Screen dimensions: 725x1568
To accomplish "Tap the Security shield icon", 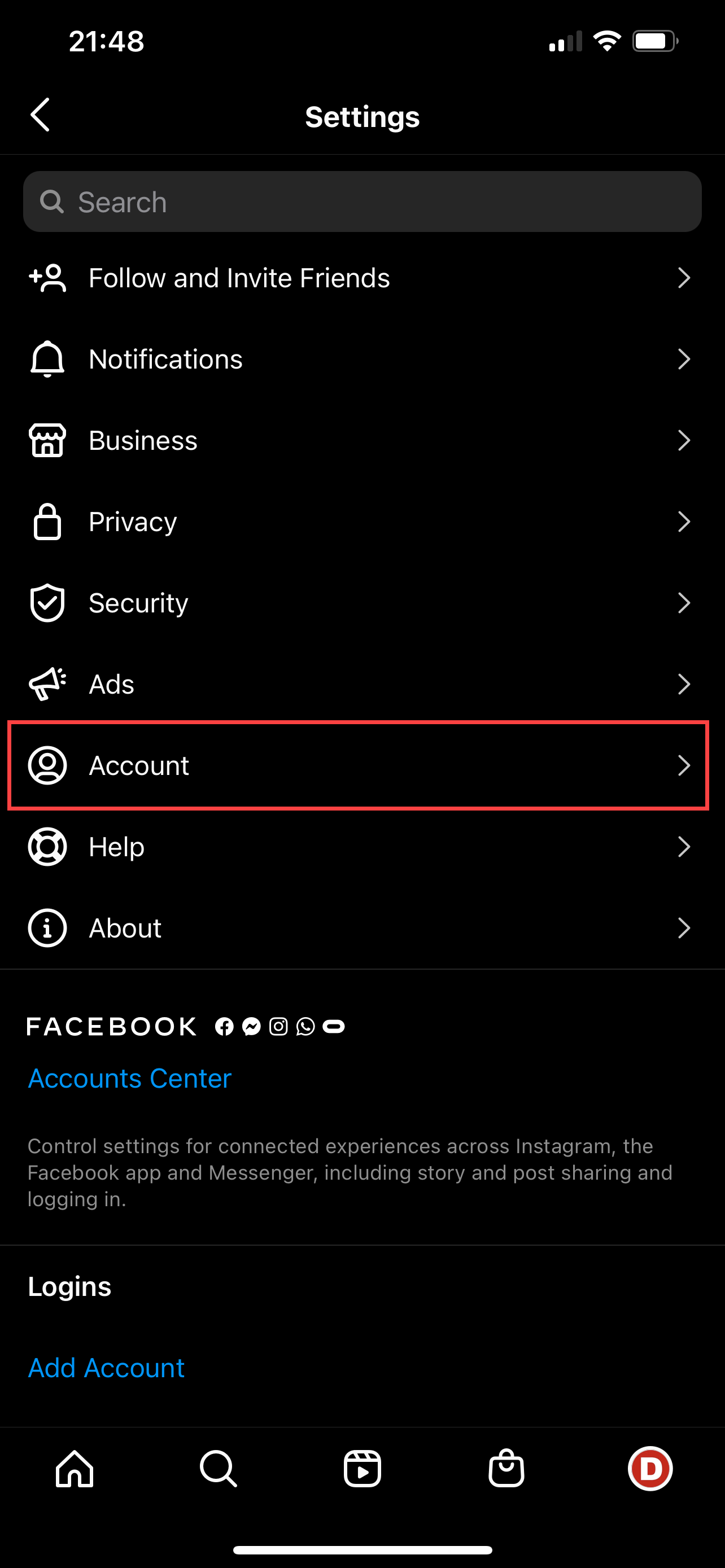I will click(47, 603).
